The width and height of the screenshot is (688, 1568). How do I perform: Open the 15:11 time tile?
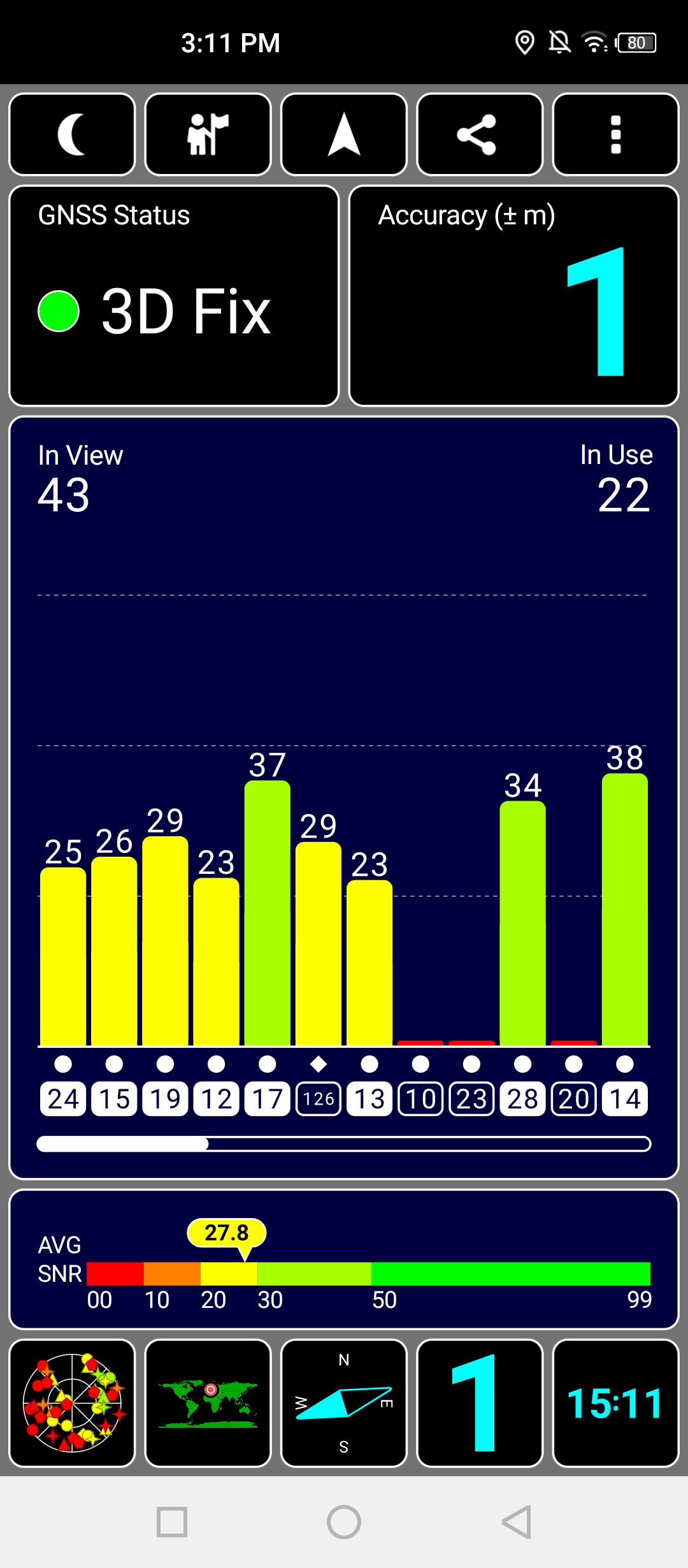616,1403
